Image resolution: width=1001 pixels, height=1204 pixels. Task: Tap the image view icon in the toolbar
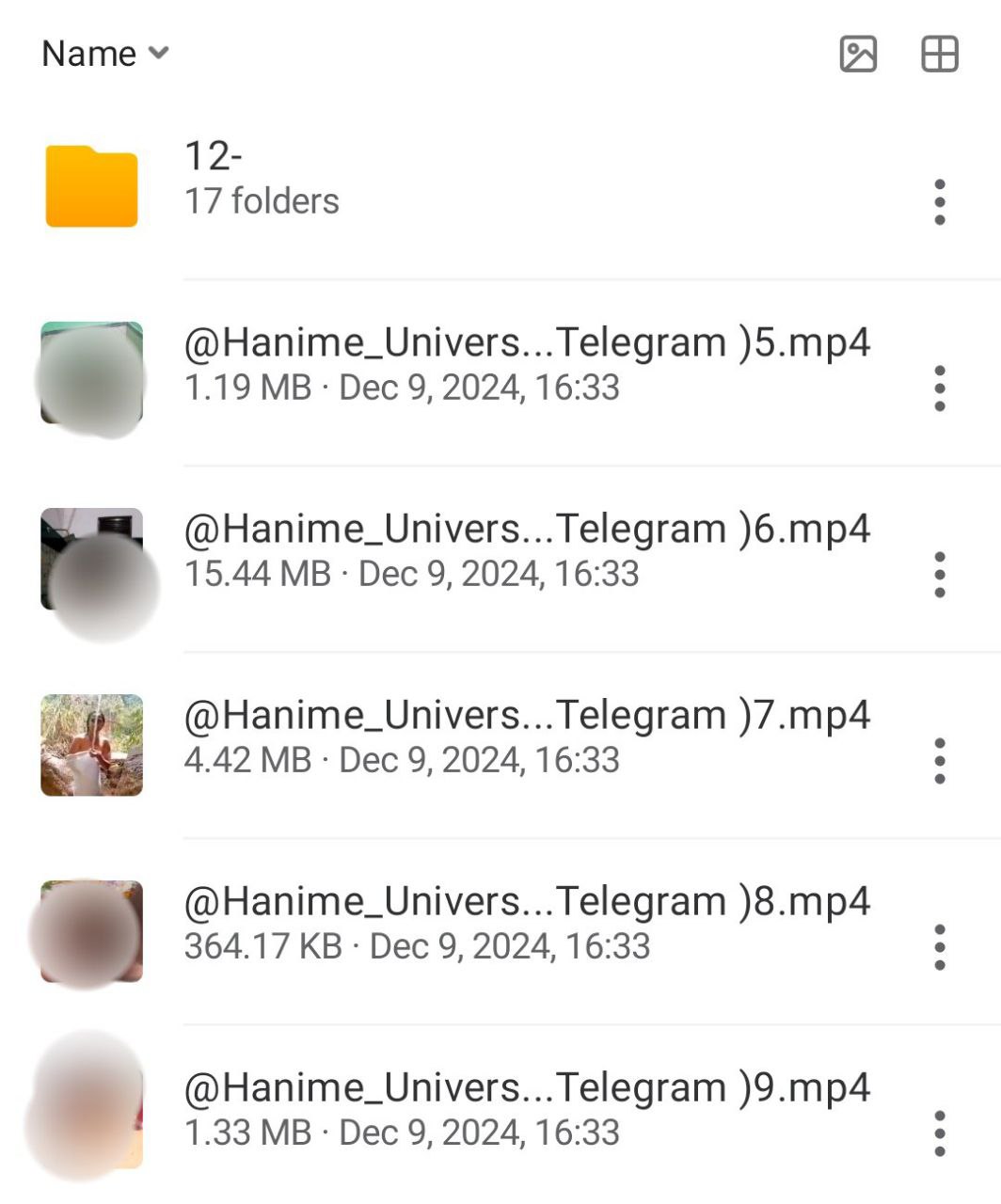858,54
